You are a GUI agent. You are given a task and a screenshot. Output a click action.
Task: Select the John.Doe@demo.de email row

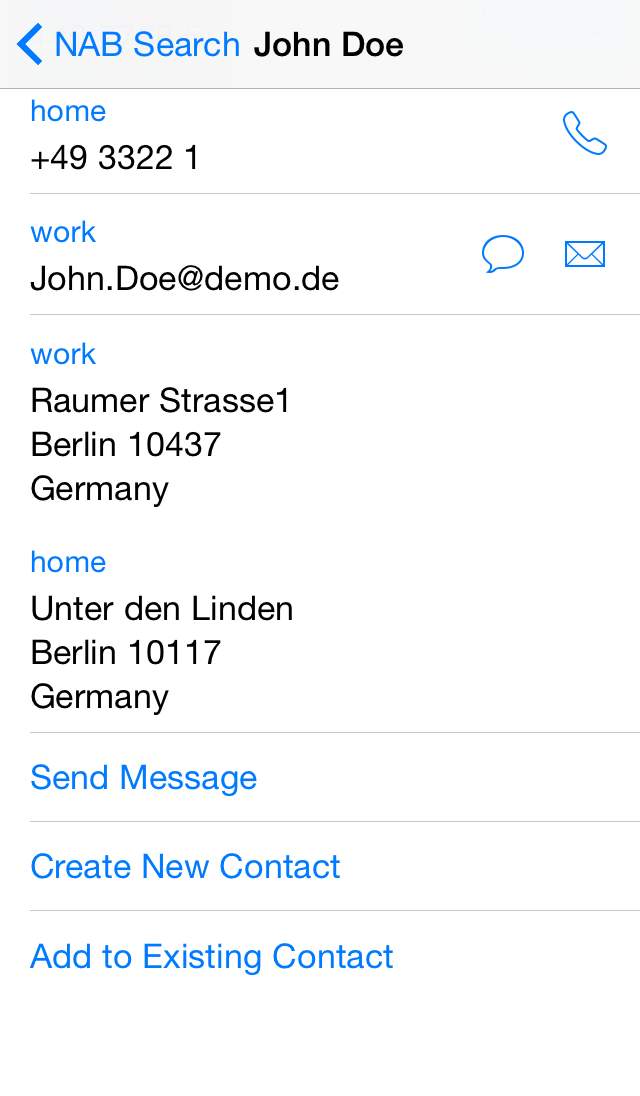[320, 254]
